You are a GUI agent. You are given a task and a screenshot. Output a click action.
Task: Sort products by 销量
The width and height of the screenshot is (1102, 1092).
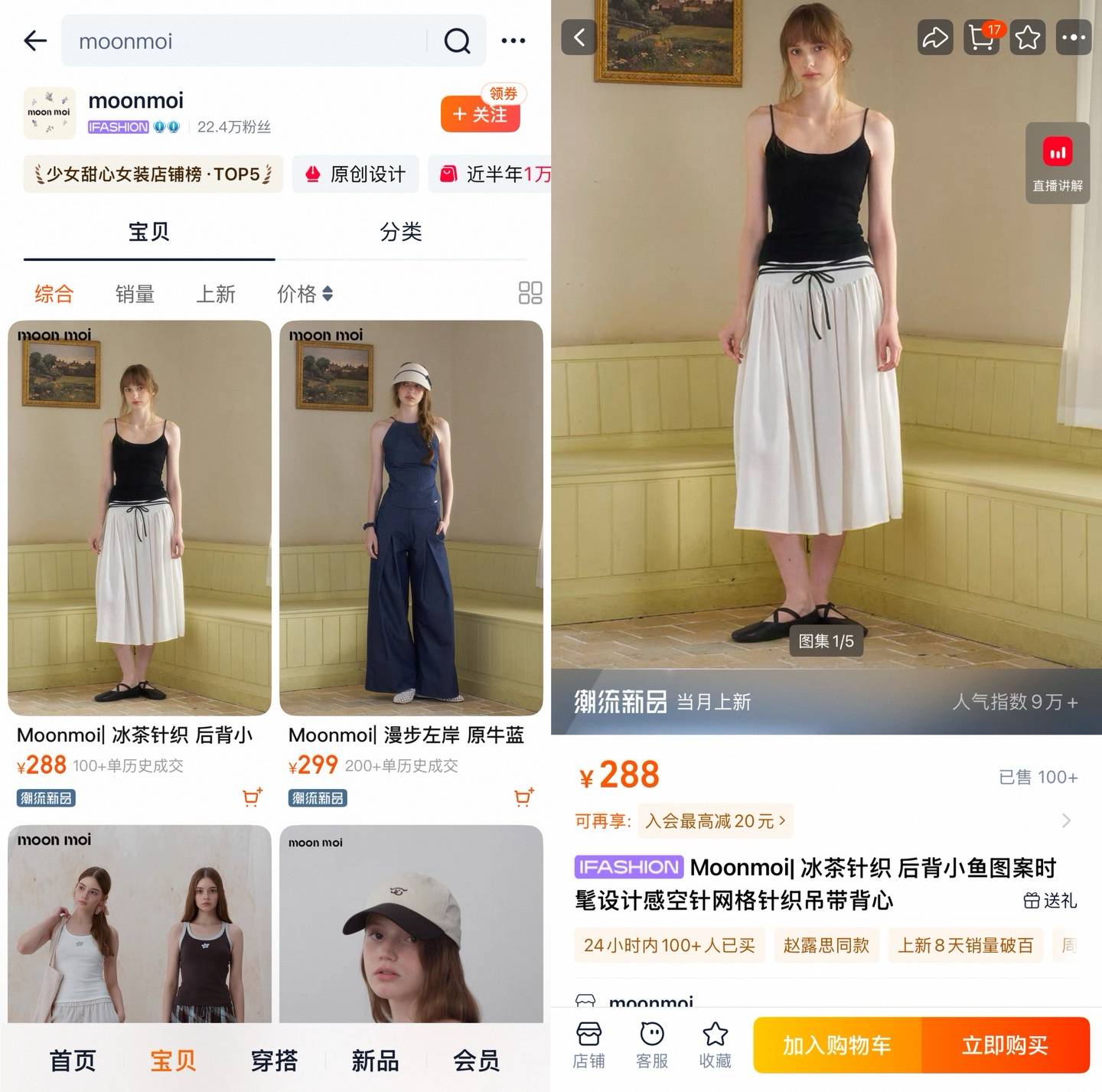(x=135, y=294)
